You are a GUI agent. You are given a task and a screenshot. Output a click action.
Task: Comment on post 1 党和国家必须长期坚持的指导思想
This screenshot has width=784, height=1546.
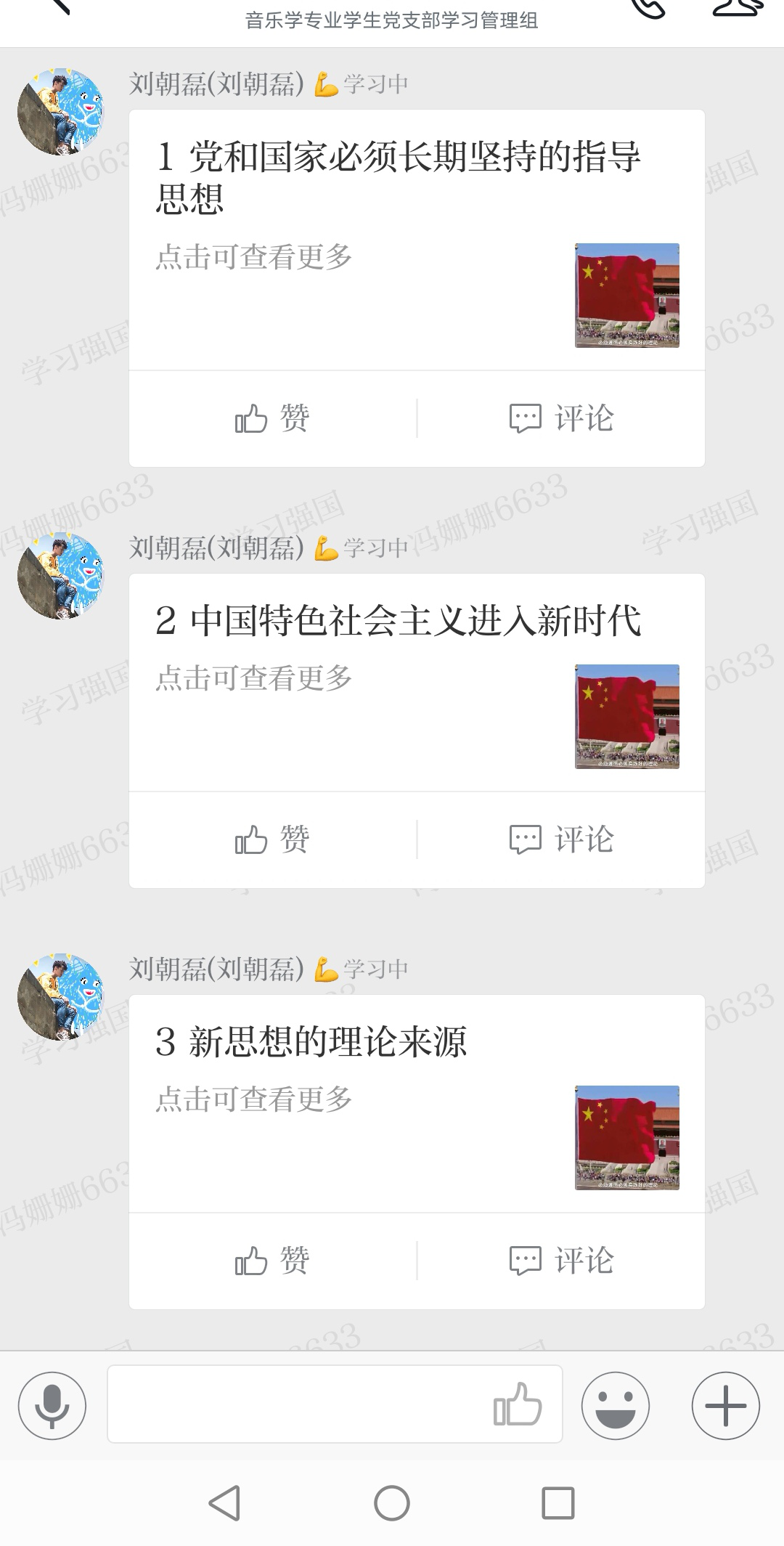[561, 419]
